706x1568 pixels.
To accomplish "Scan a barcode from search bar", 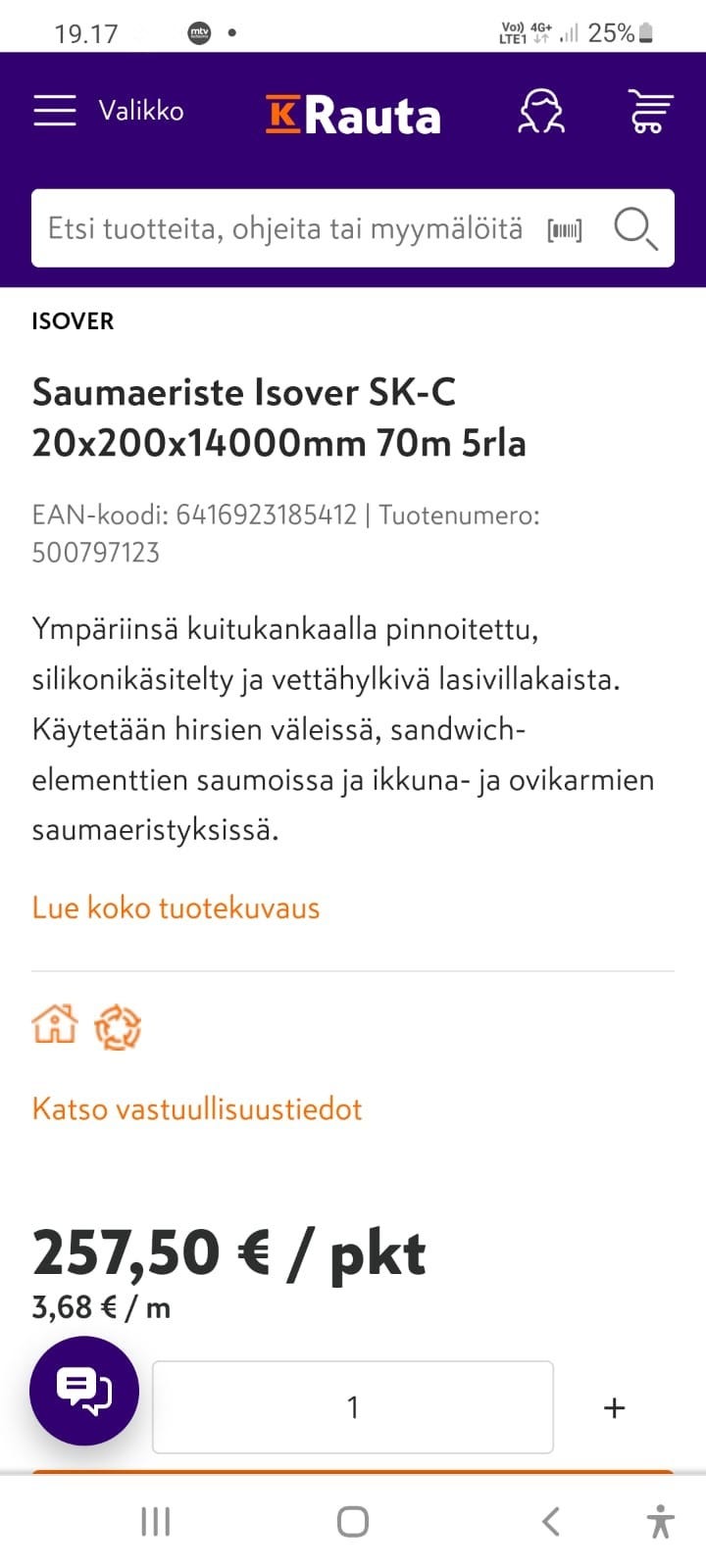I will click(565, 230).
